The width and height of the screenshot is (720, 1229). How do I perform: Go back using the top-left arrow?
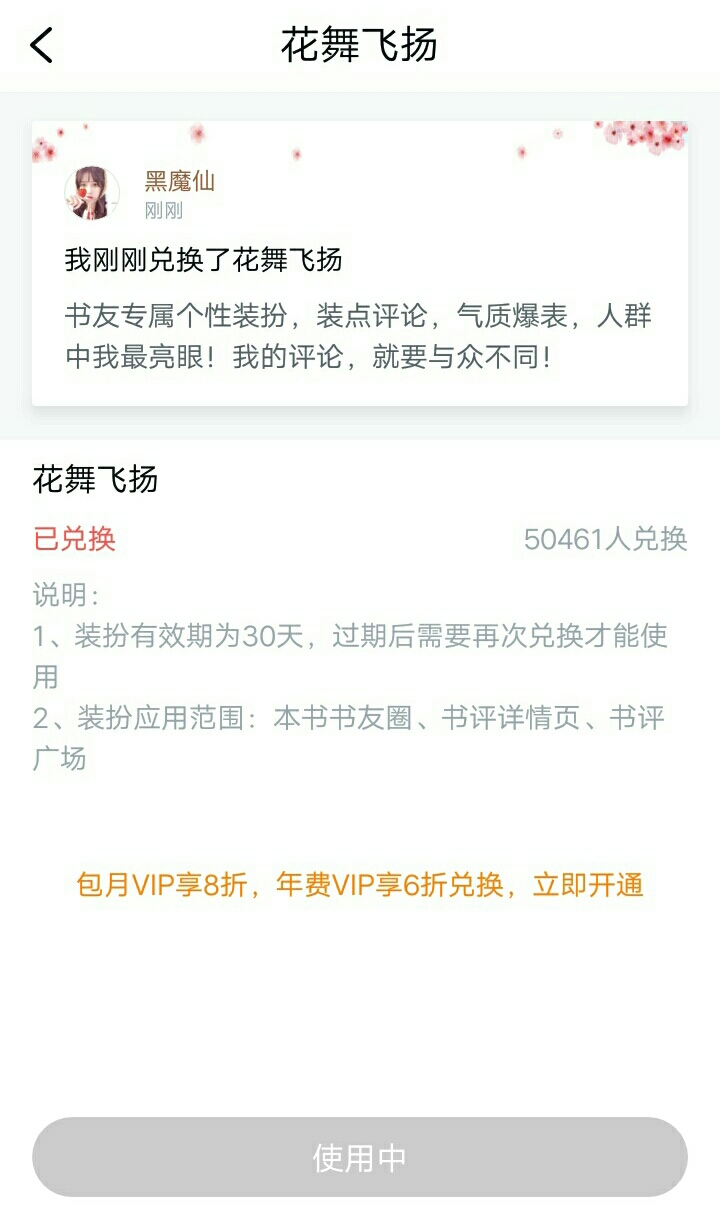pyautogui.click(x=41, y=45)
